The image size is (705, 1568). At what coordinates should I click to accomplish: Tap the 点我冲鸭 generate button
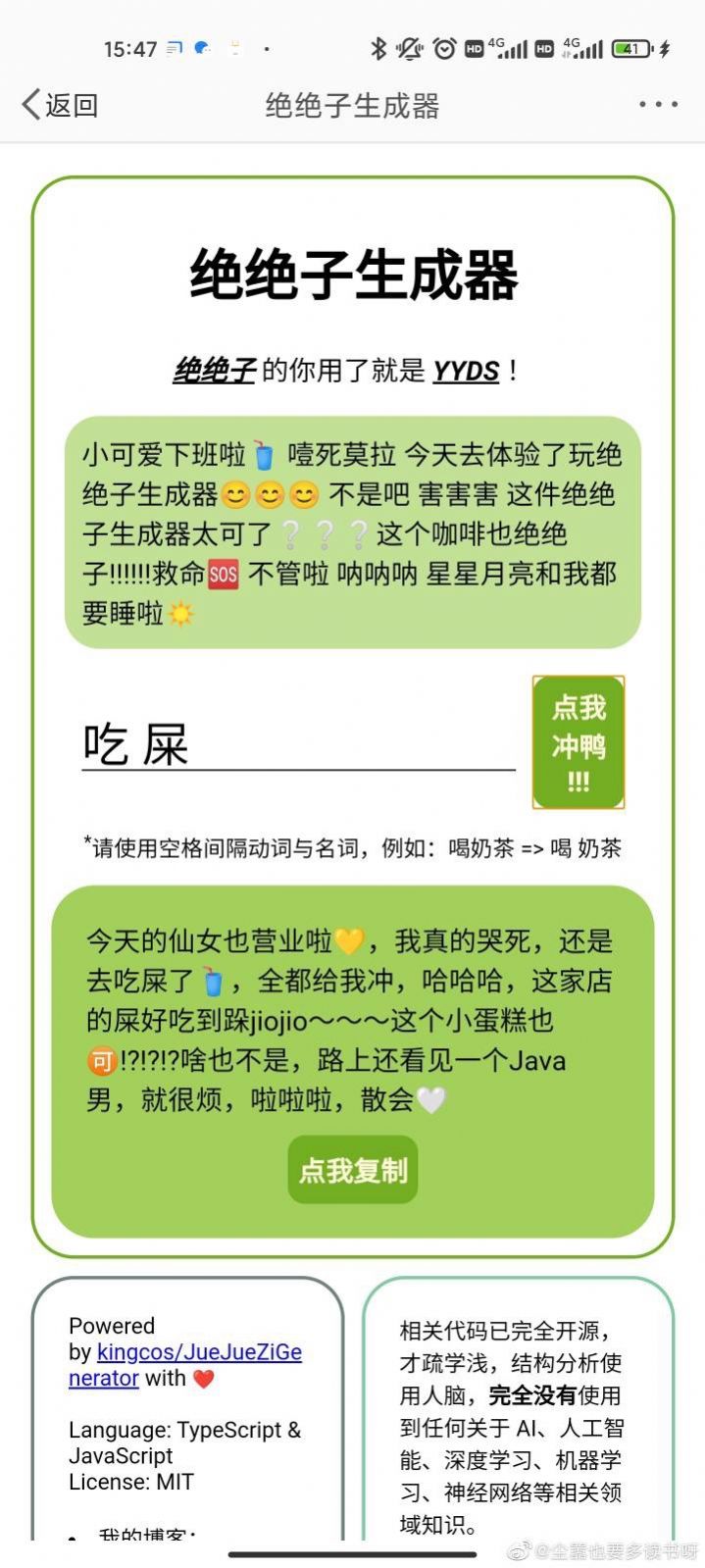tap(579, 742)
